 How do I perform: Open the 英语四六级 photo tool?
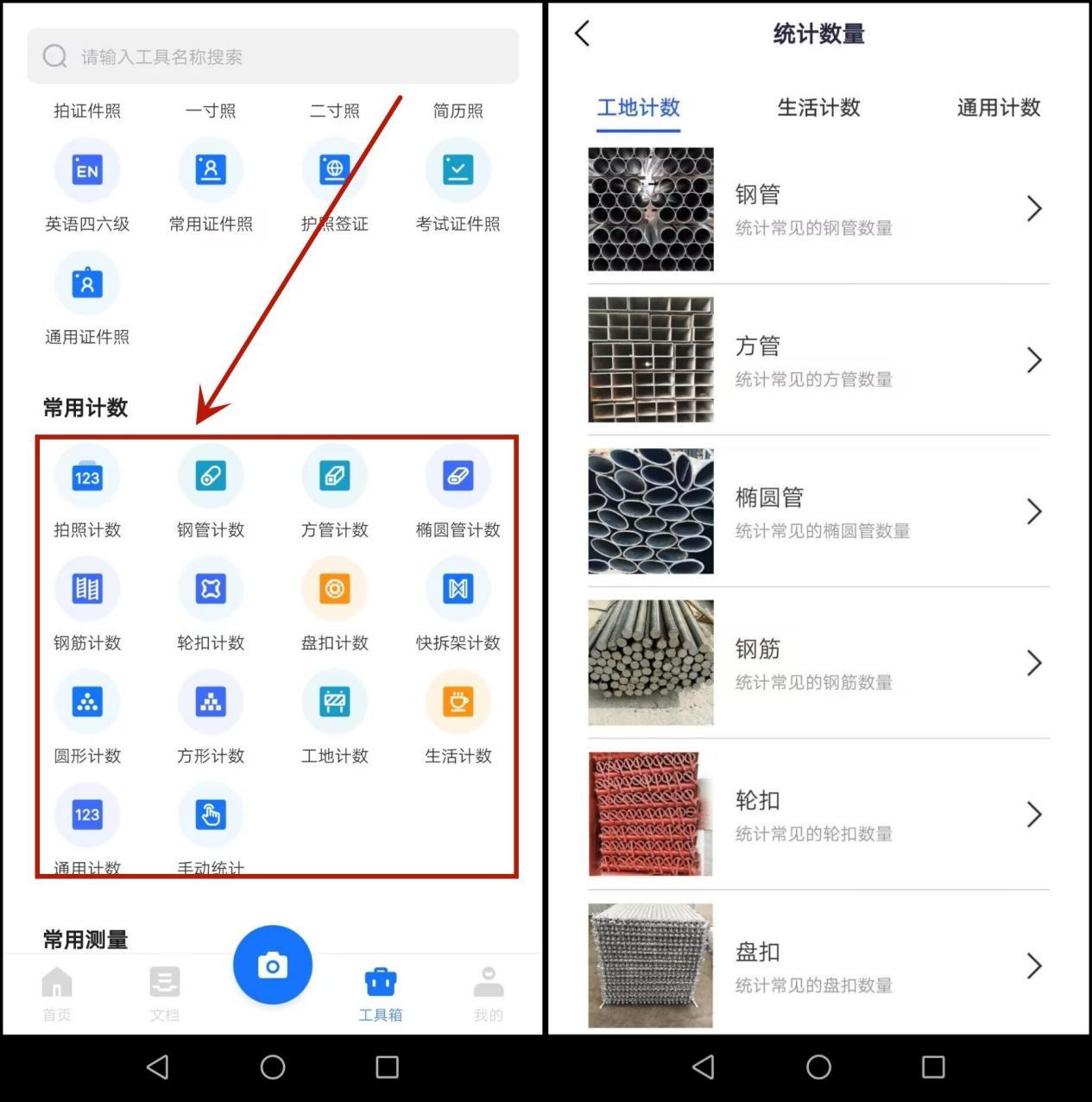pyautogui.click(x=87, y=171)
